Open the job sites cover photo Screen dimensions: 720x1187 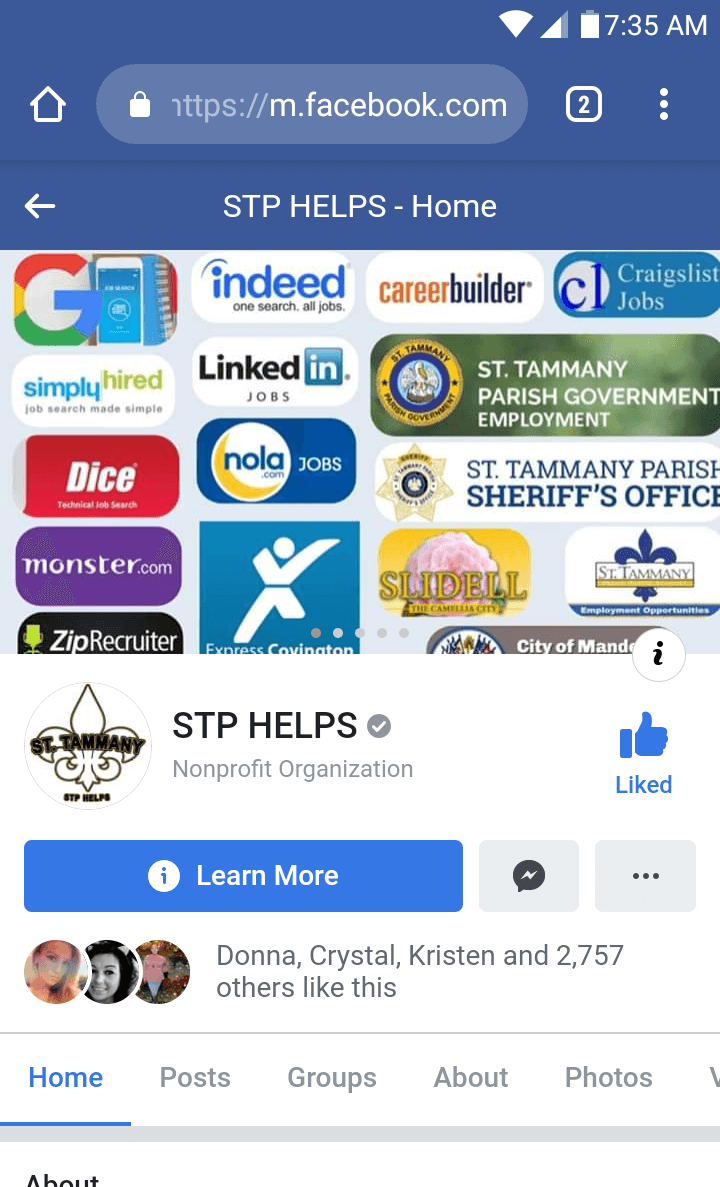[360, 450]
